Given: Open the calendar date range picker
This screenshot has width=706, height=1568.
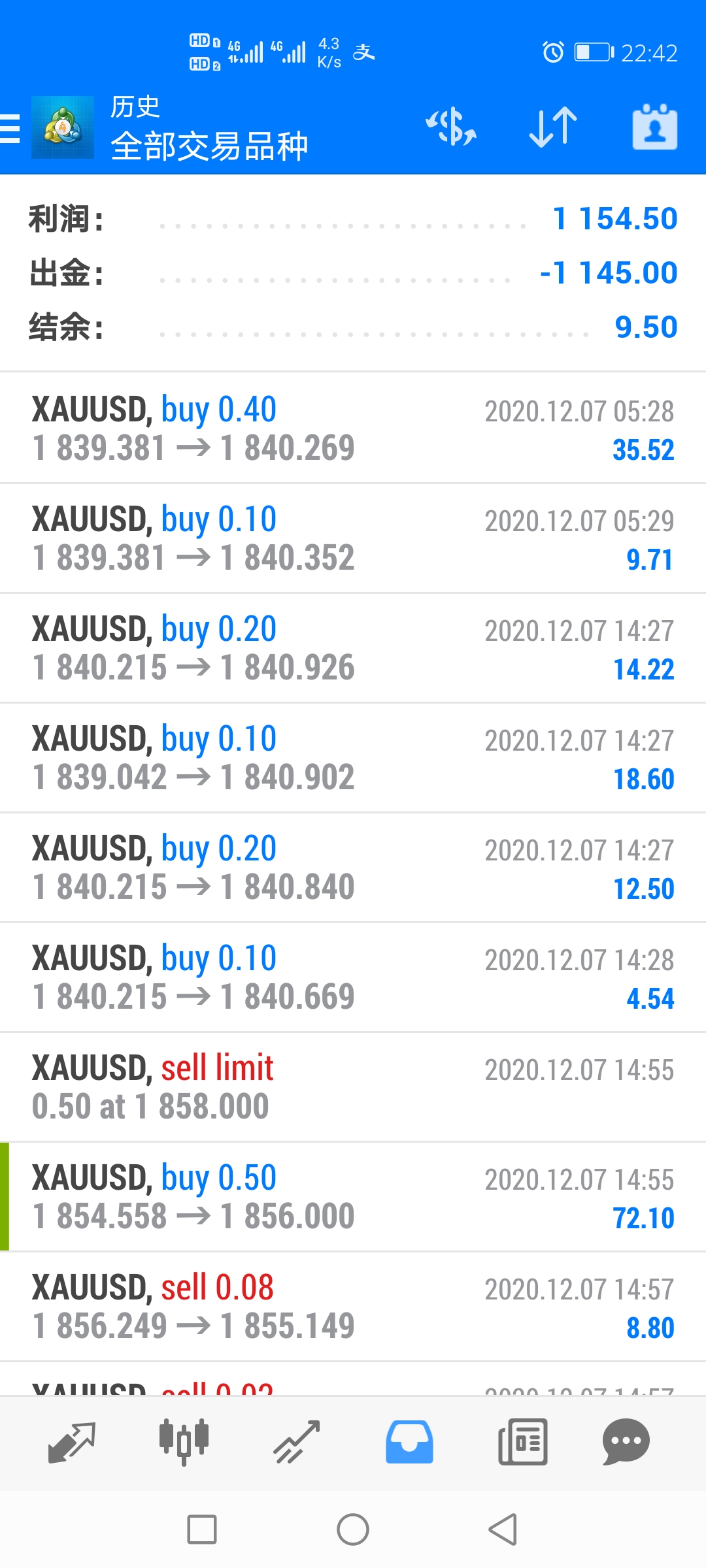Looking at the screenshot, I should coord(654,127).
